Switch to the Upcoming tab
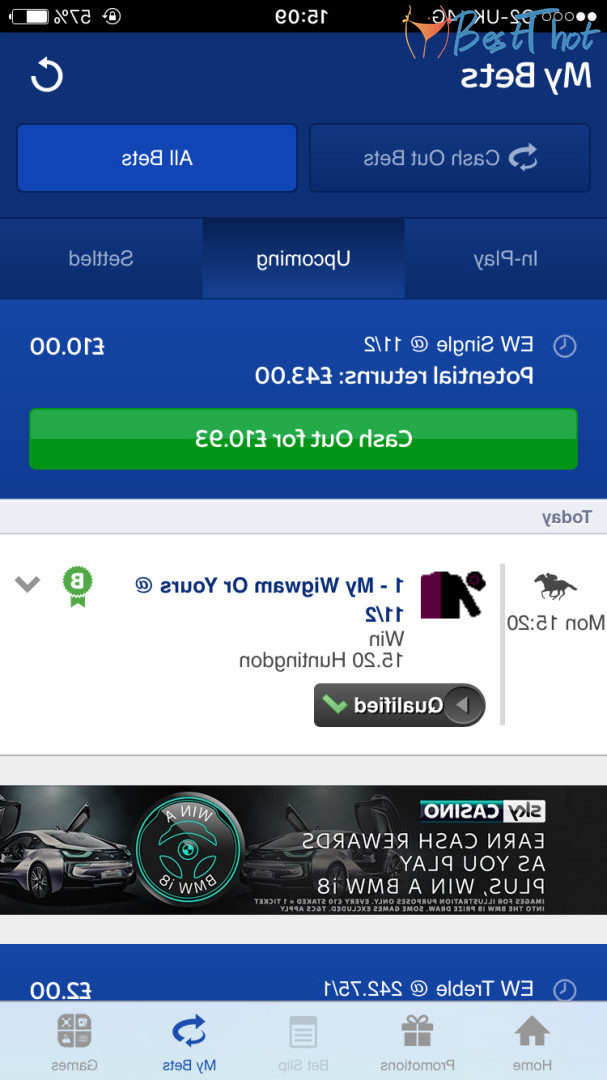The height and width of the screenshot is (1080, 607). tap(303, 258)
